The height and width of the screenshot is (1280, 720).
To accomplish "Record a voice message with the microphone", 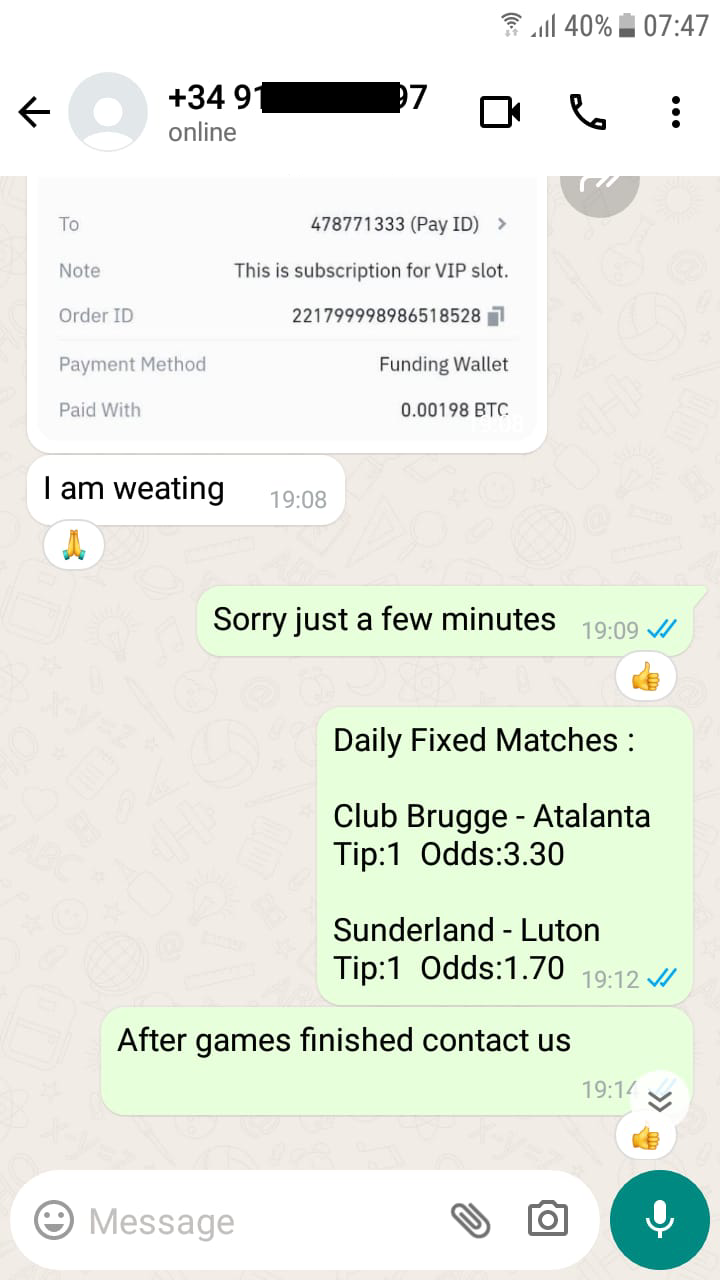I will click(660, 1220).
